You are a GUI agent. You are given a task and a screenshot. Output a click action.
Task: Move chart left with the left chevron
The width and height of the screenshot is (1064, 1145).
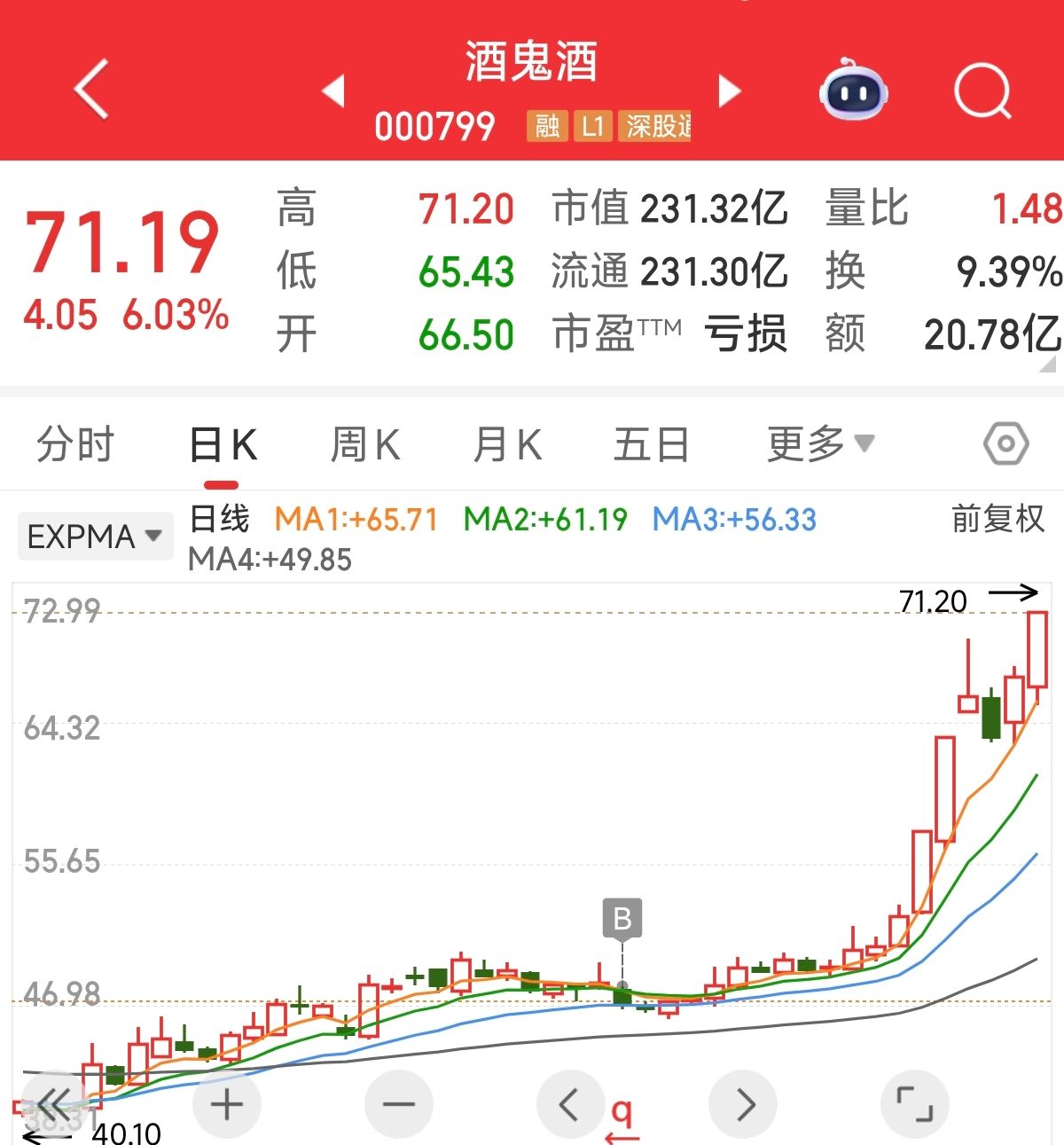click(570, 1105)
